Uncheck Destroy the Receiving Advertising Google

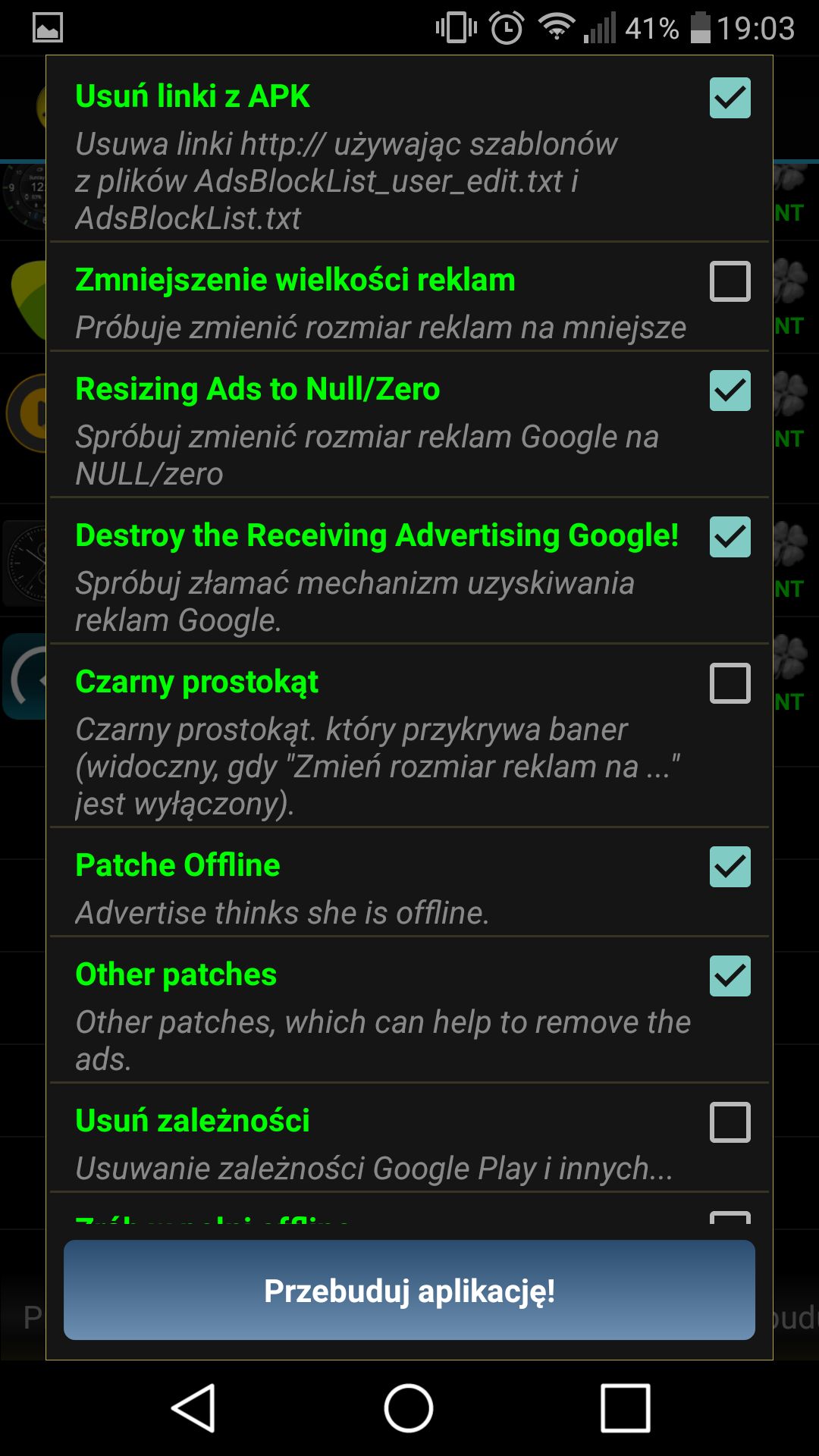coord(730,537)
